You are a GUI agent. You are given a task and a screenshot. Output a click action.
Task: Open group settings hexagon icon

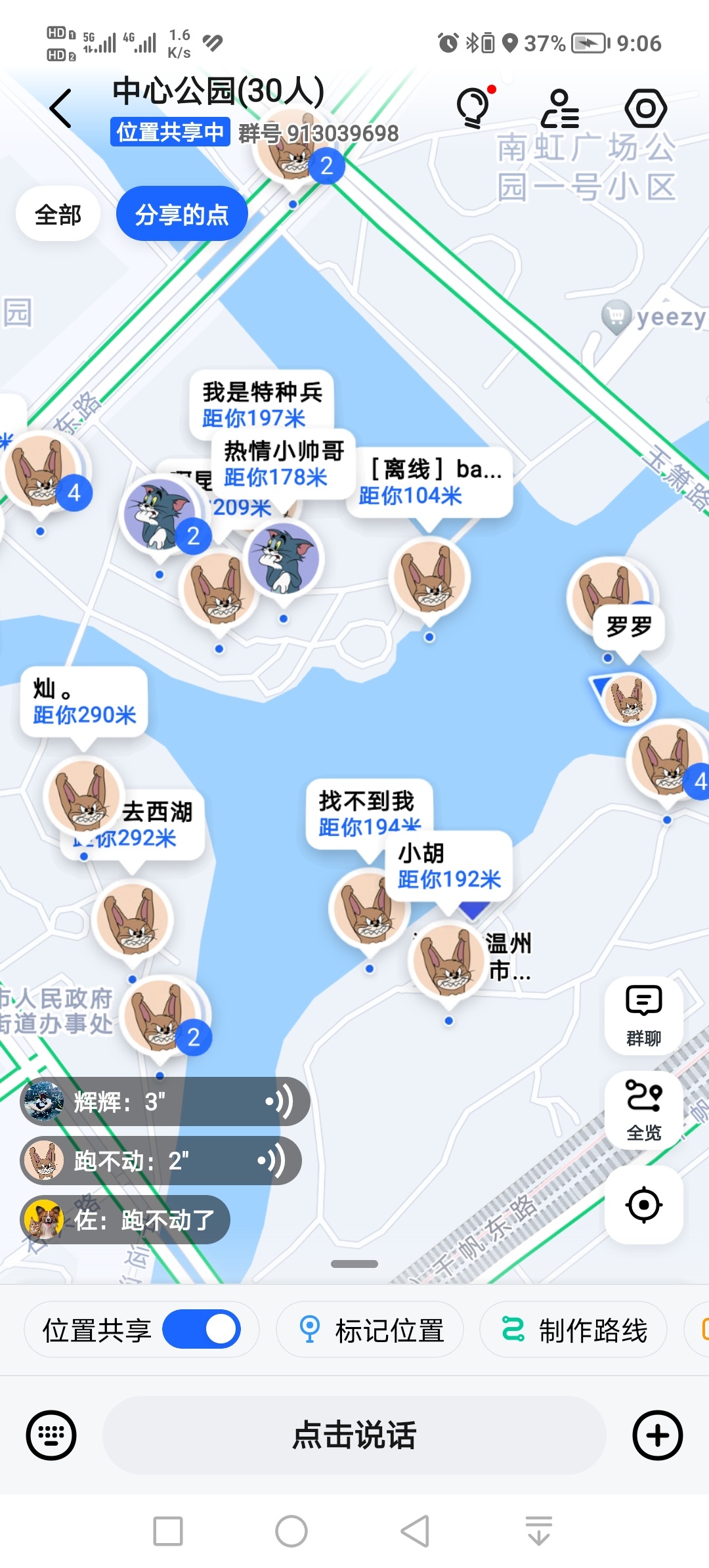[645, 108]
